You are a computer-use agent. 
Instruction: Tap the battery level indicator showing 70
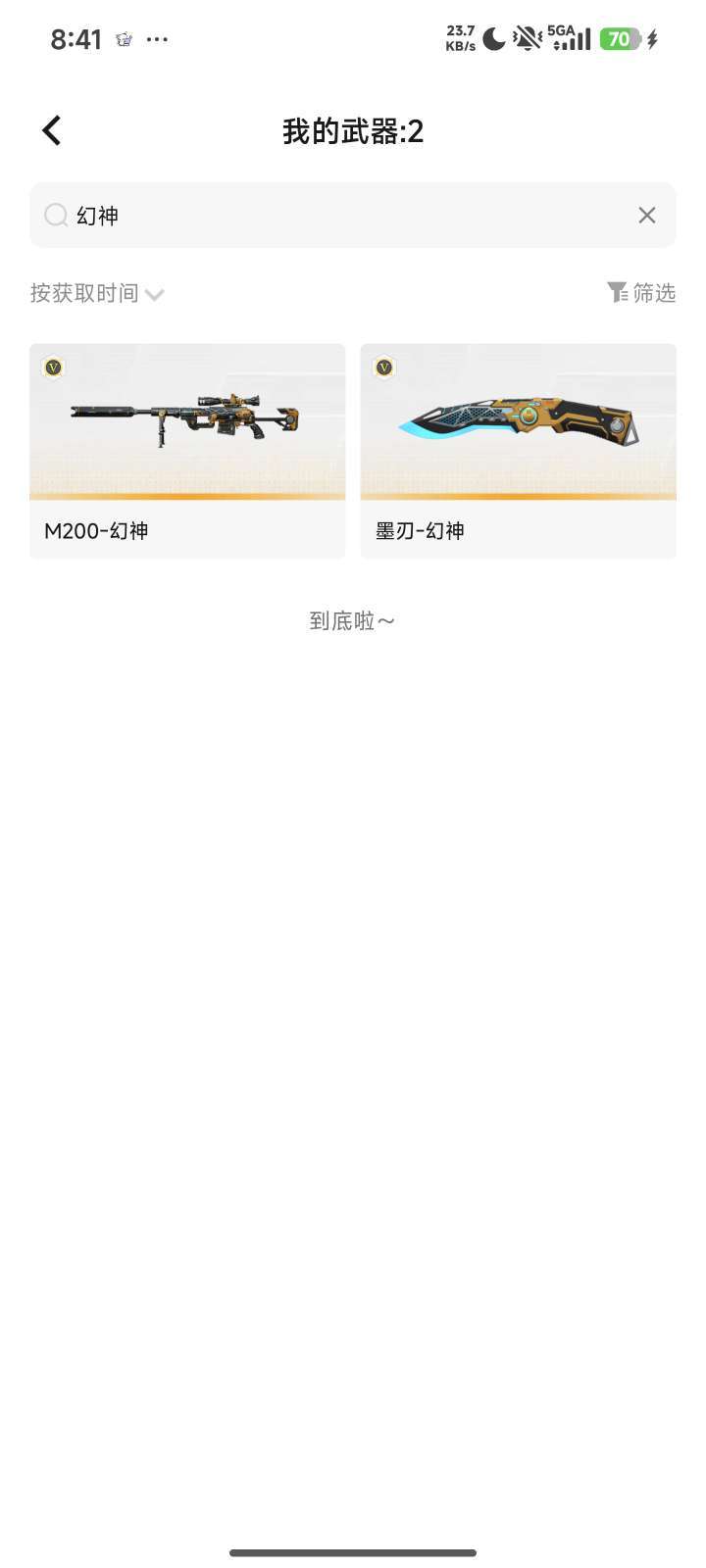622,38
